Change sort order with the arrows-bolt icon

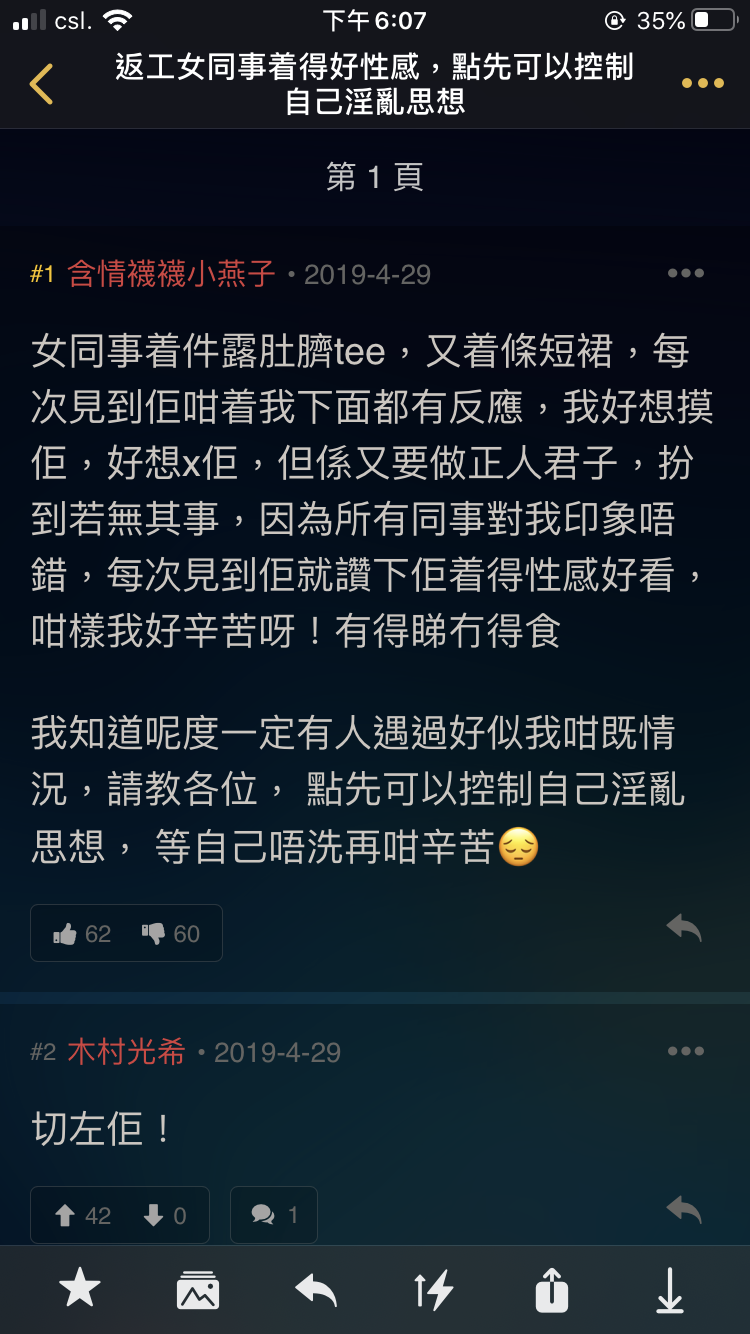click(434, 1291)
